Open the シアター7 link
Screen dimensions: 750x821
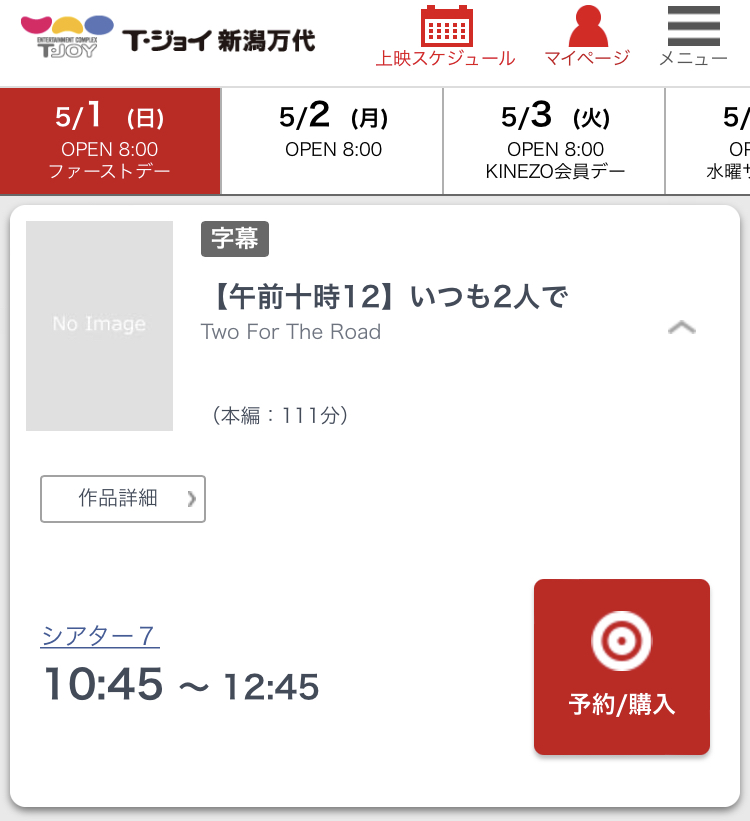(100, 635)
